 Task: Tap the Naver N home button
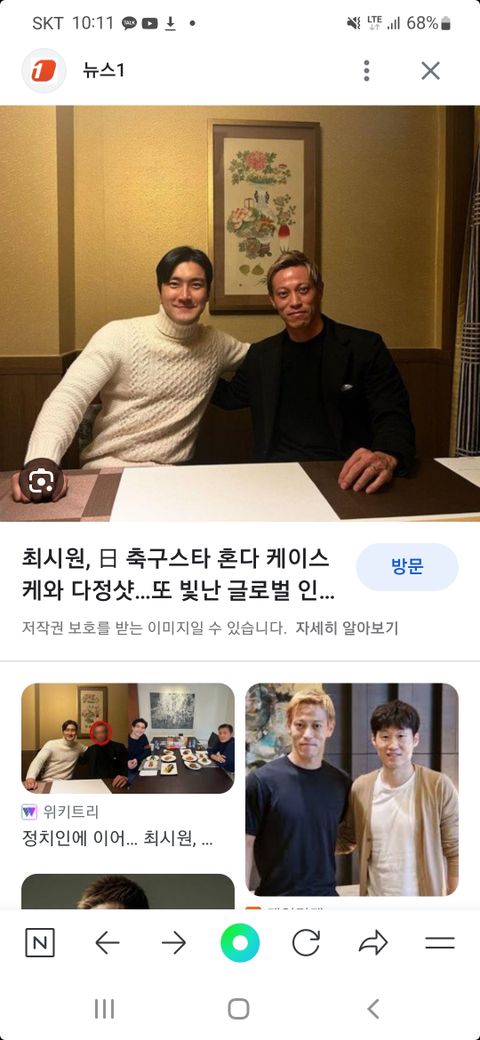[40, 942]
